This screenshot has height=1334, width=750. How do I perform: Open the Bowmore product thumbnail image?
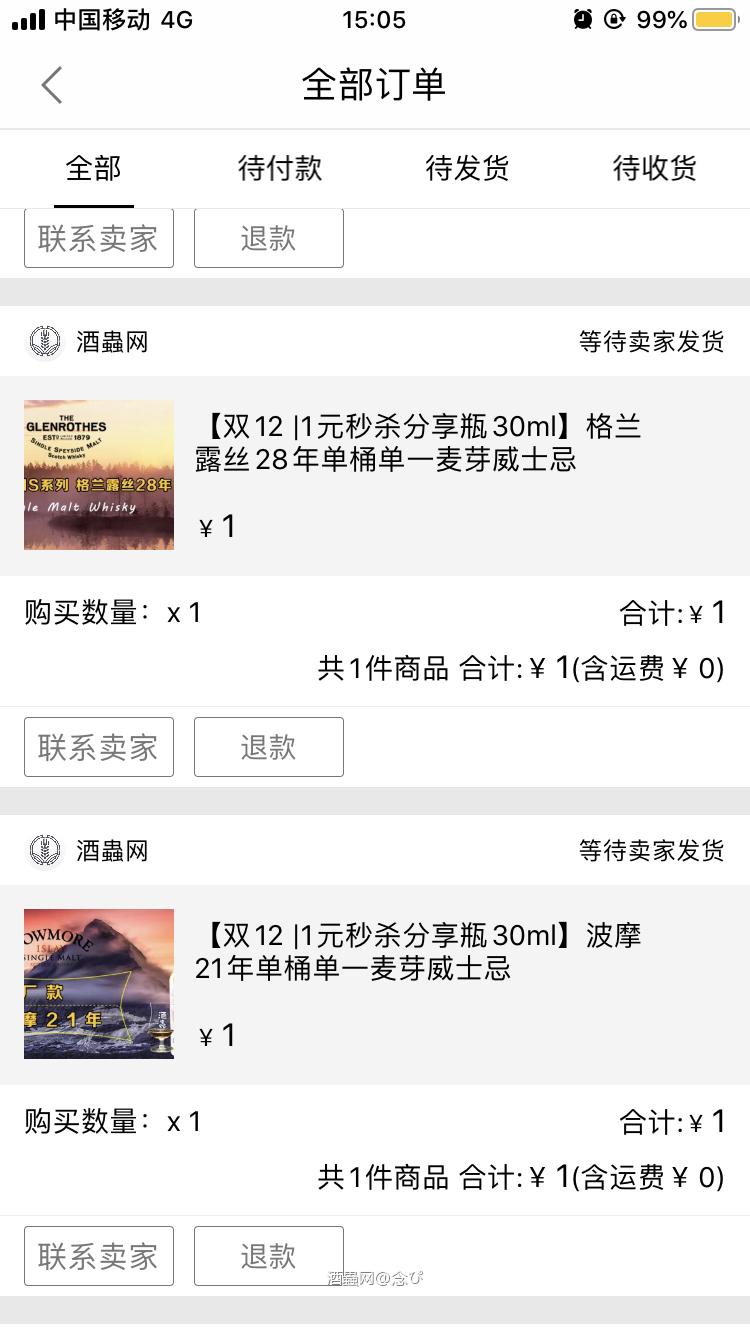point(97,984)
